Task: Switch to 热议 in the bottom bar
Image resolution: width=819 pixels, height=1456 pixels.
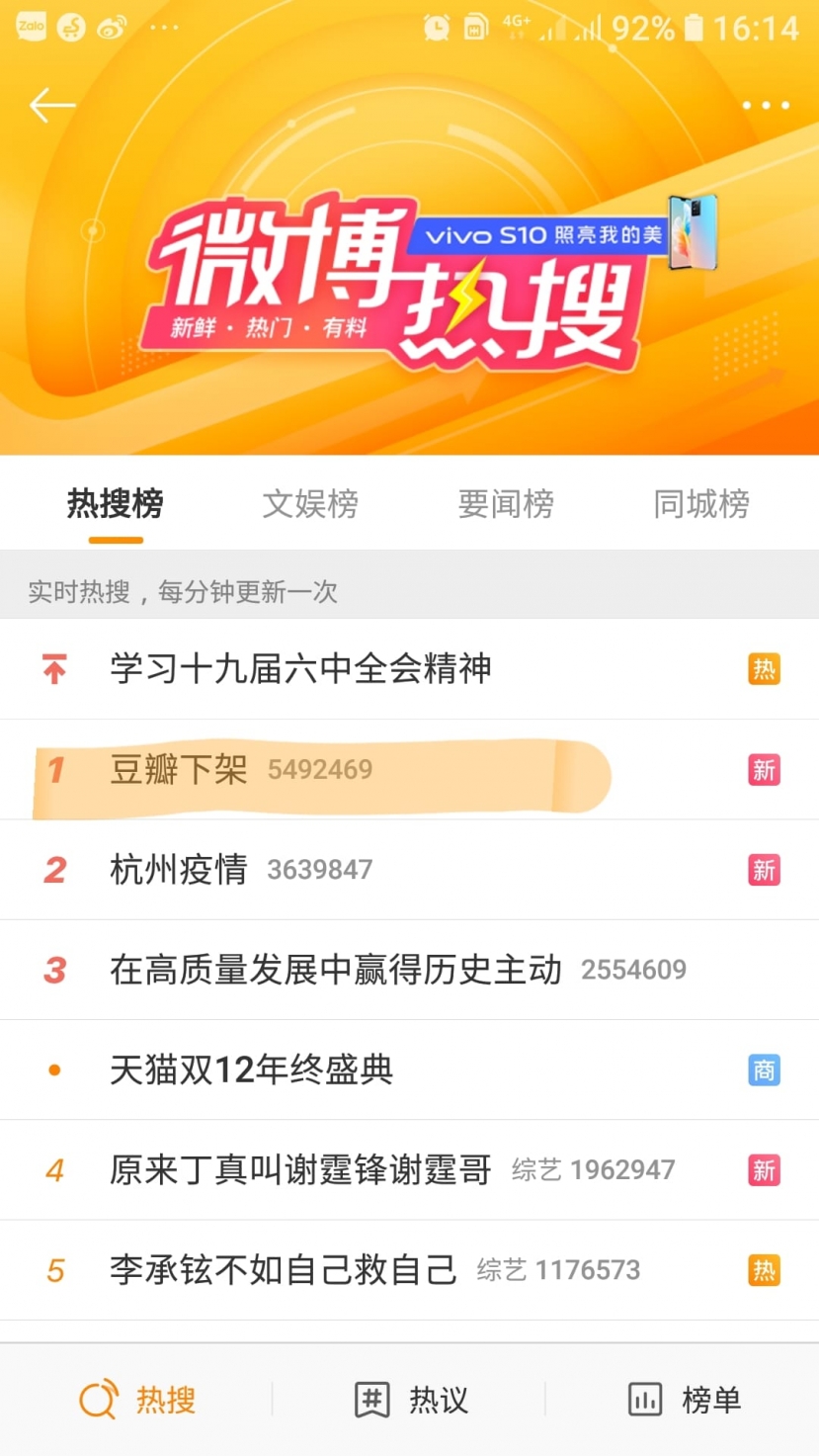Action: click(411, 1400)
